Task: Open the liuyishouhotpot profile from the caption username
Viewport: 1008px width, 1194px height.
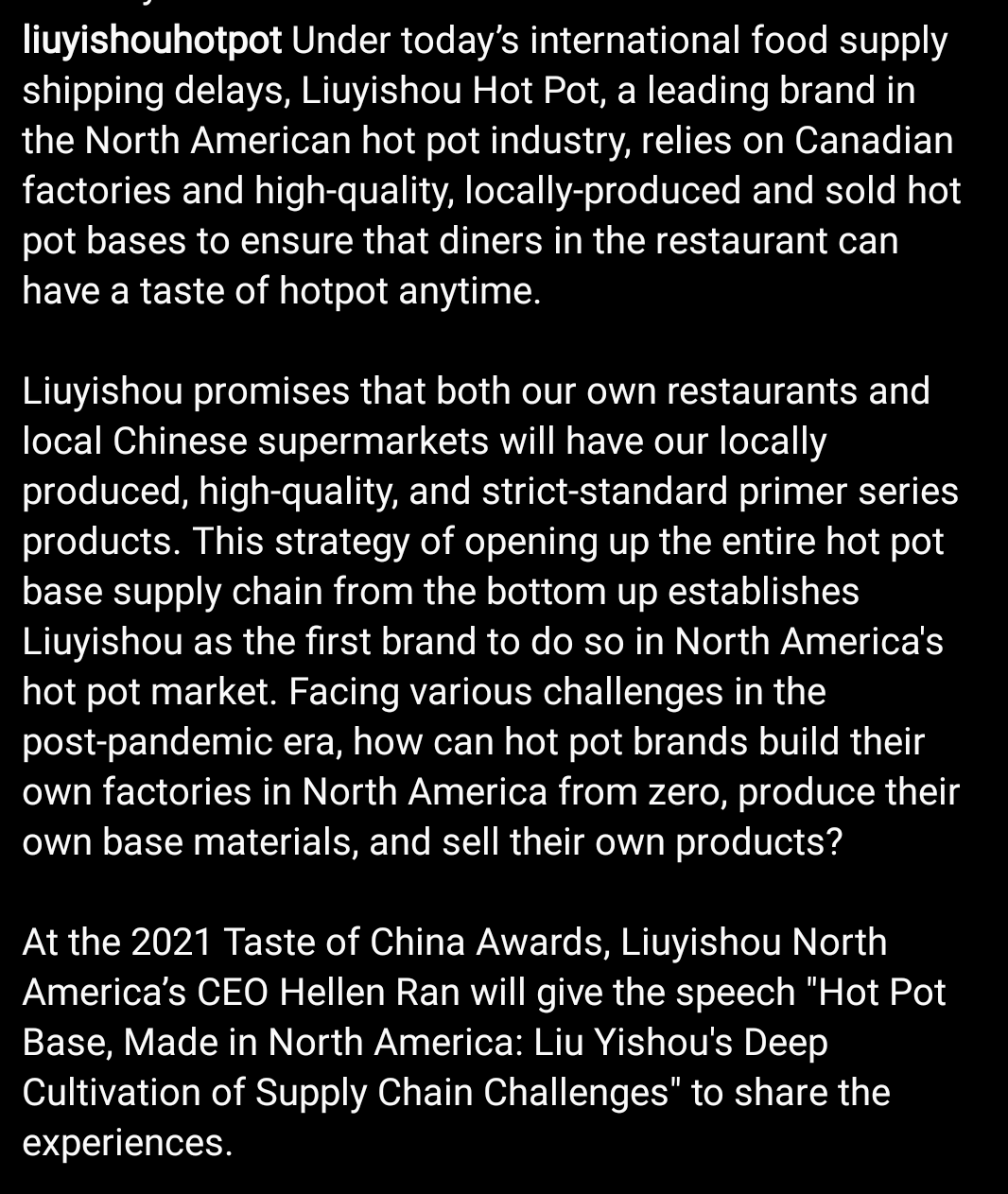Action: click(151, 42)
